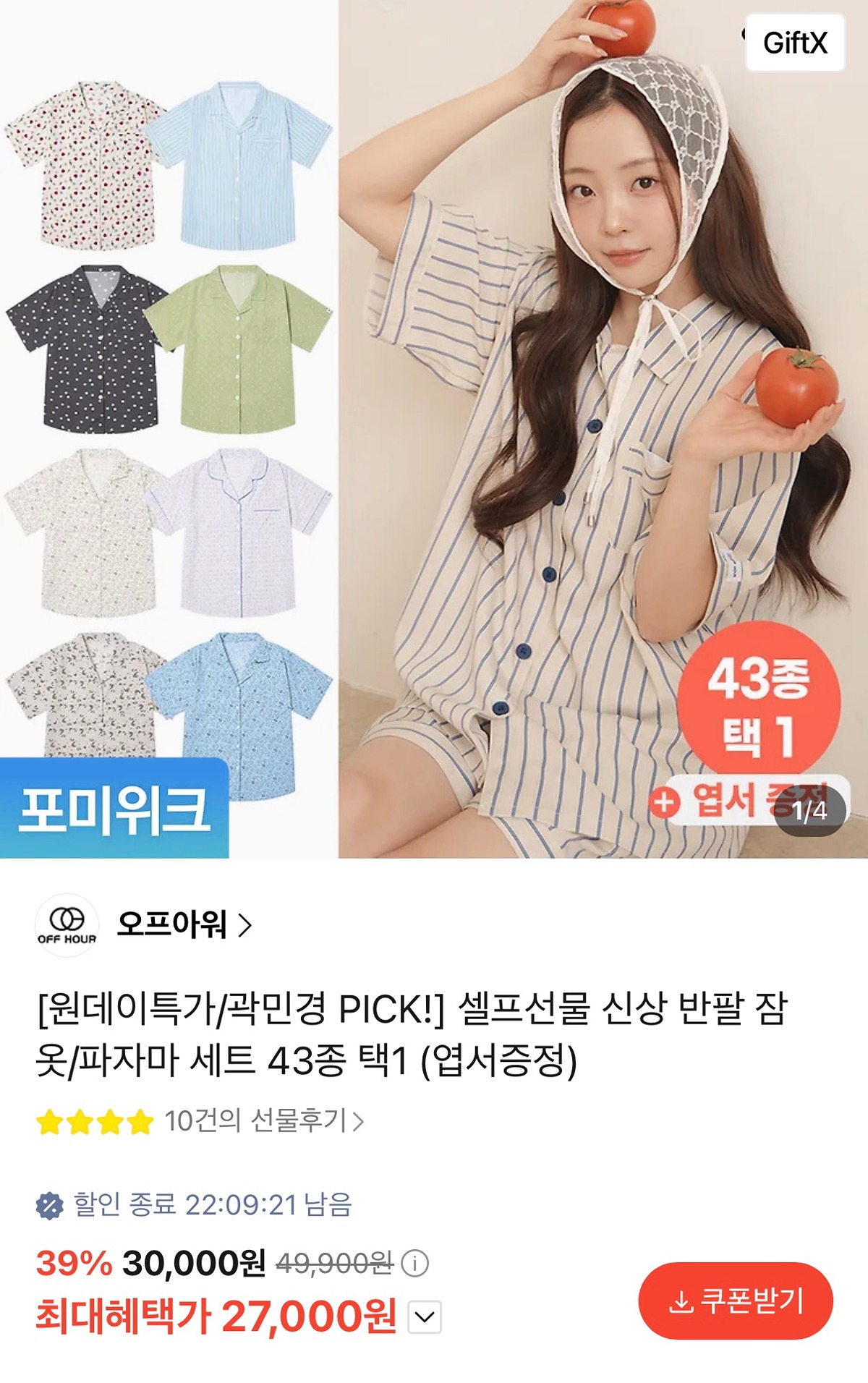Expand the 최대혜택가 price details

coord(425,1316)
